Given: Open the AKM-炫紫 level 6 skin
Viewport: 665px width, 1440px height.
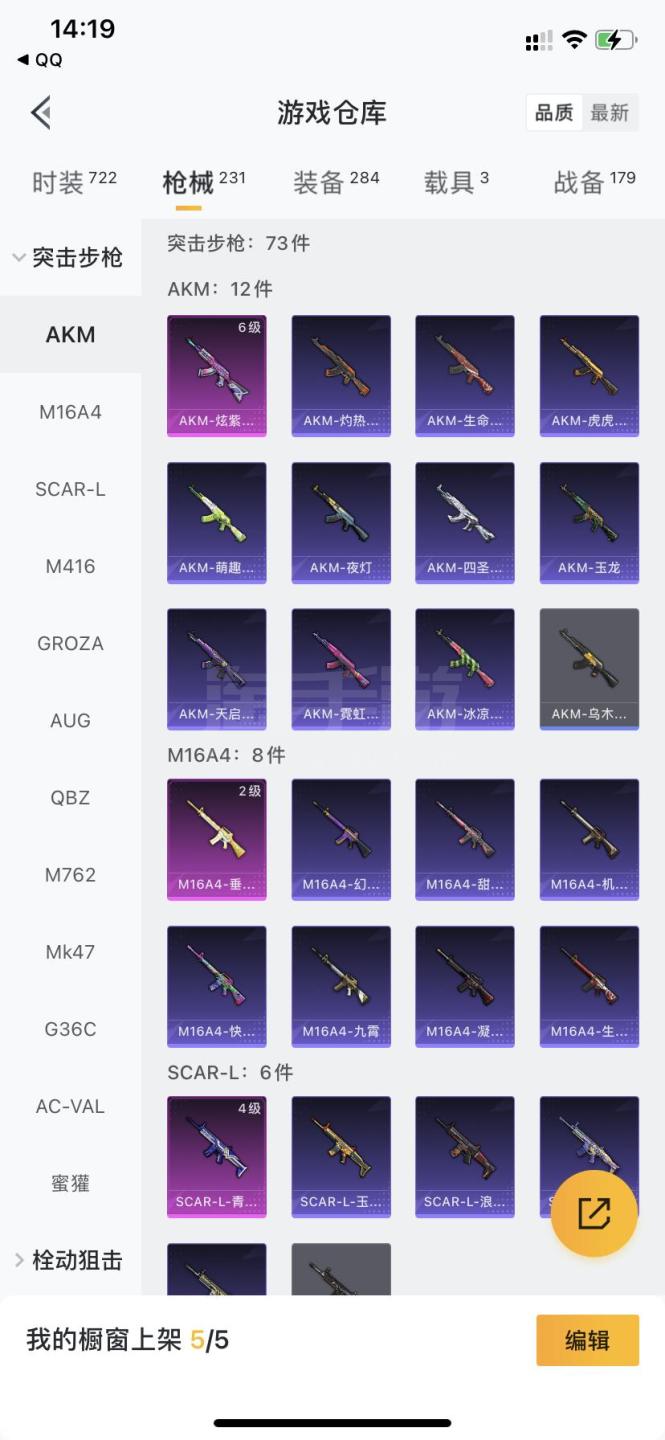Looking at the screenshot, I should click(x=217, y=376).
